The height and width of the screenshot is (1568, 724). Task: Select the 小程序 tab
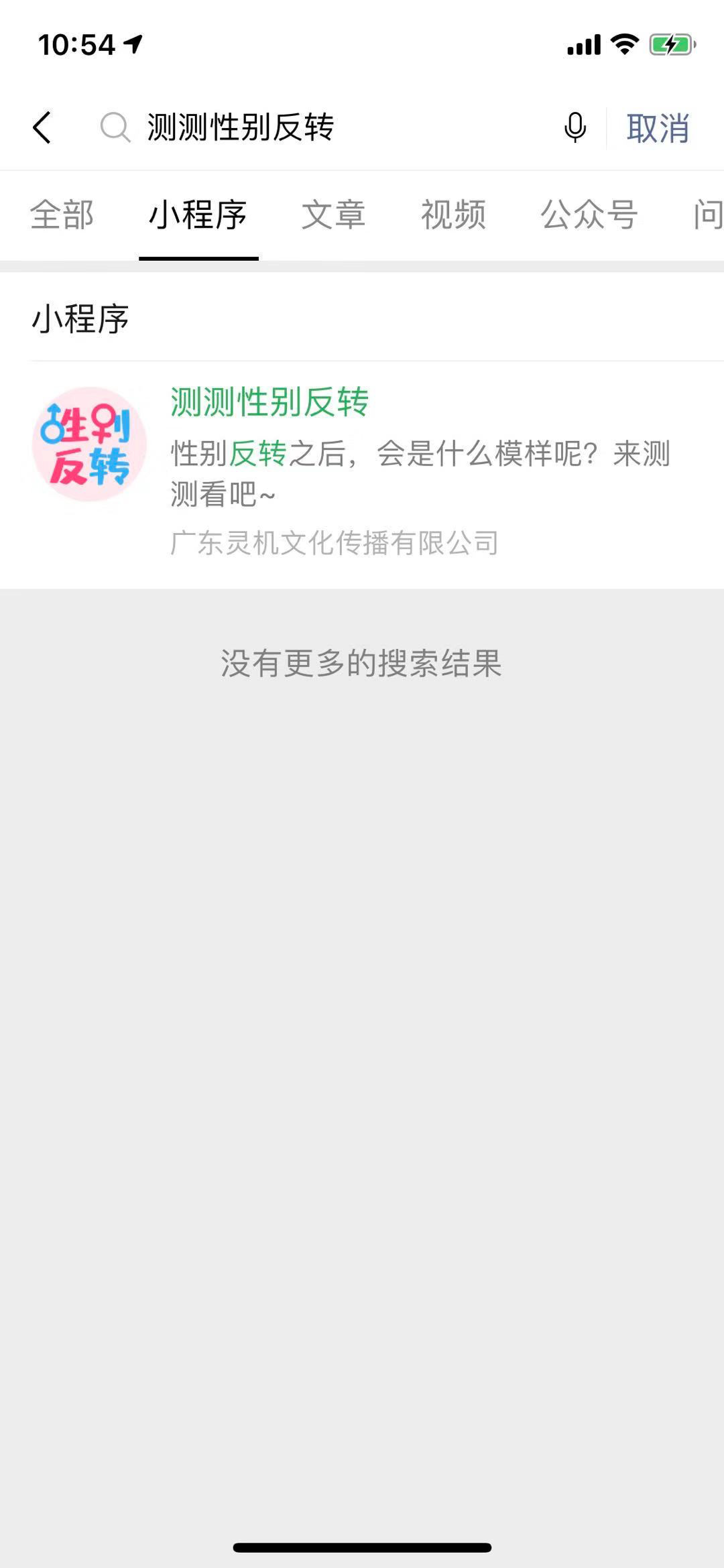tap(198, 215)
